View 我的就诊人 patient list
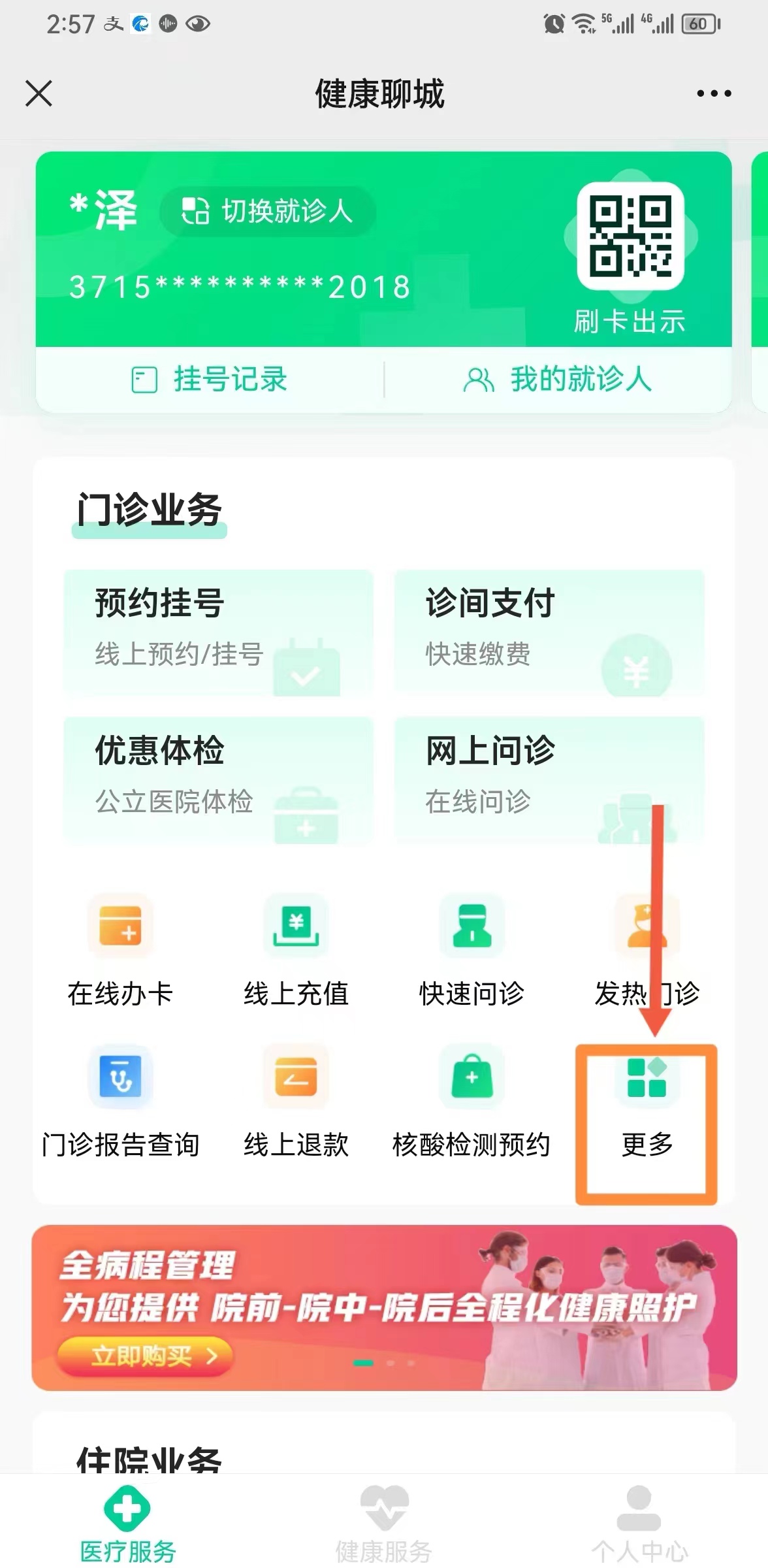The width and height of the screenshot is (768, 1568). tap(557, 380)
